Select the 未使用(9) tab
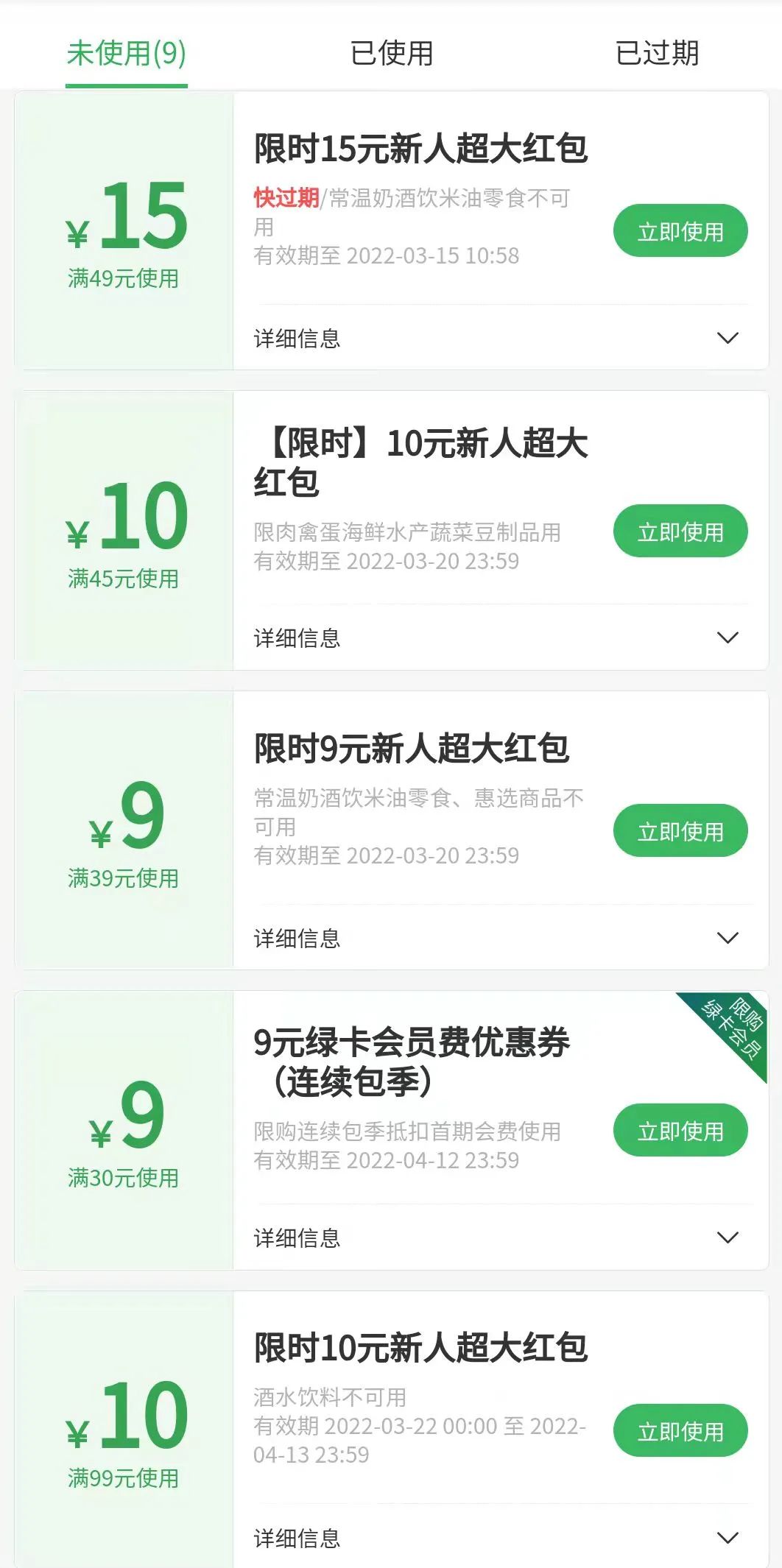The width and height of the screenshot is (782, 1568). click(x=127, y=53)
